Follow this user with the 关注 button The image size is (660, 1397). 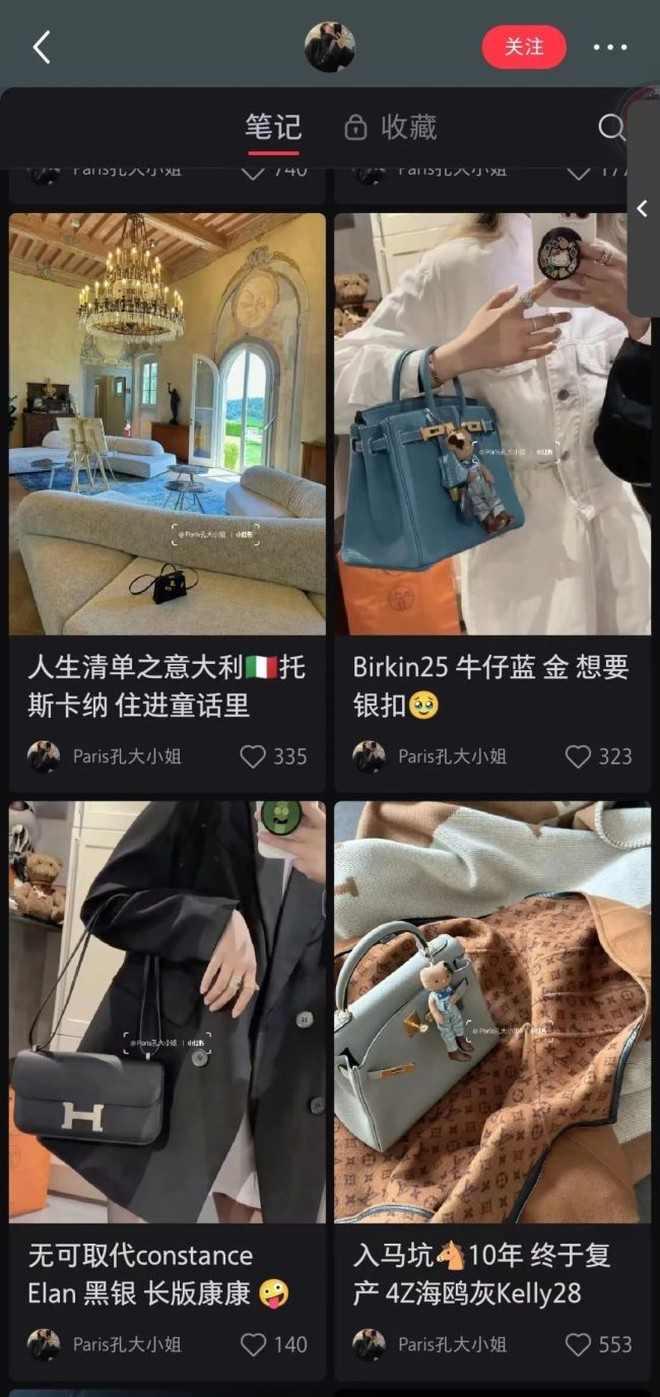point(523,47)
